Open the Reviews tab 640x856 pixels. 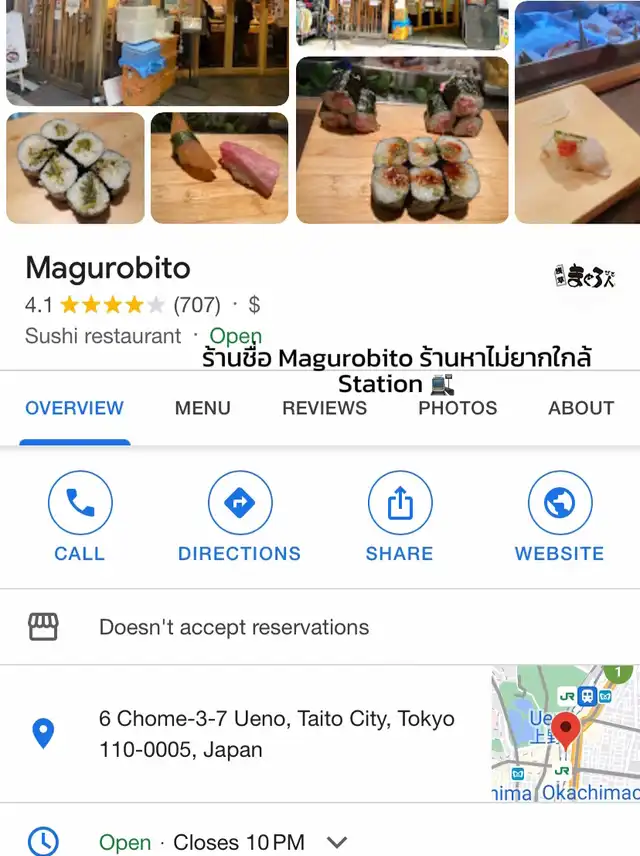(x=324, y=408)
